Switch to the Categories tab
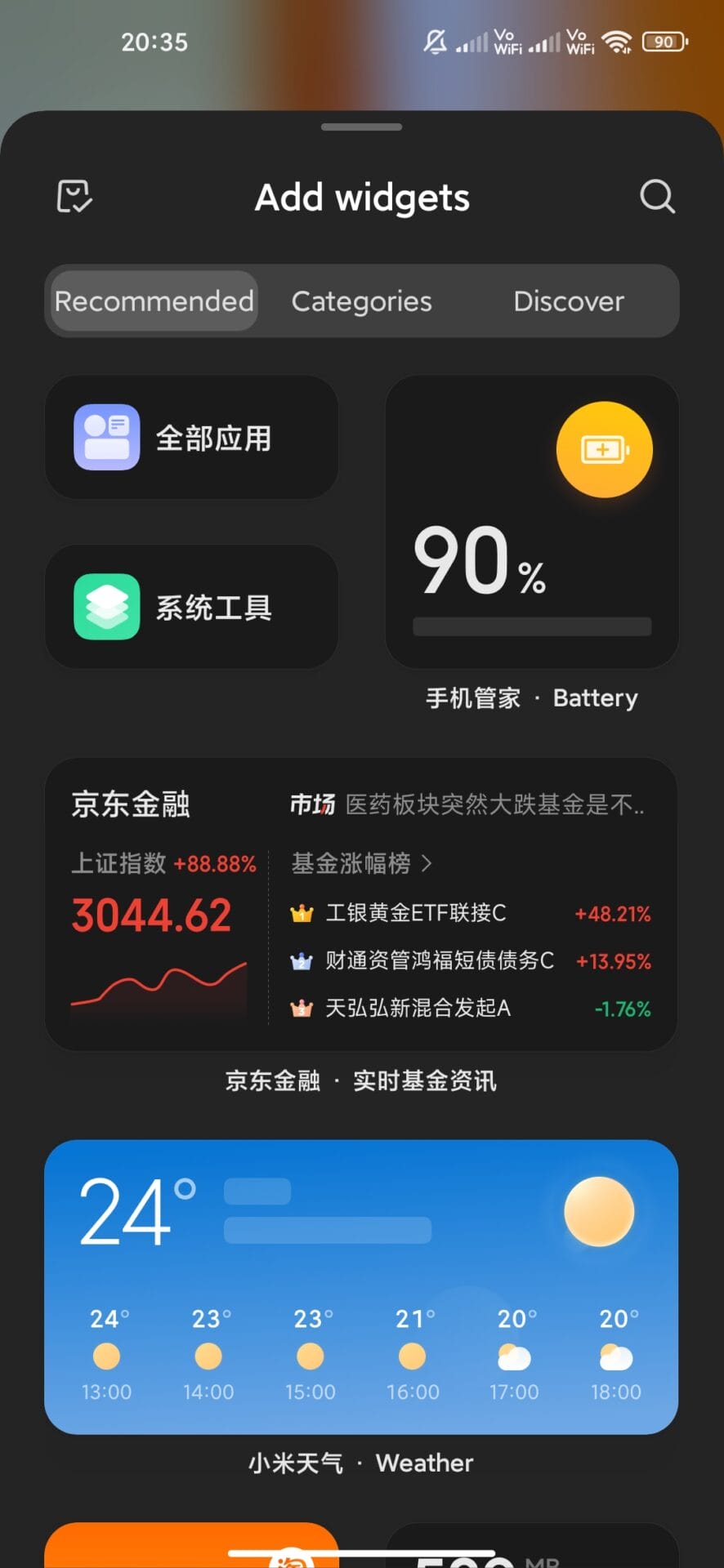This screenshot has width=724, height=1568. pos(361,301)
